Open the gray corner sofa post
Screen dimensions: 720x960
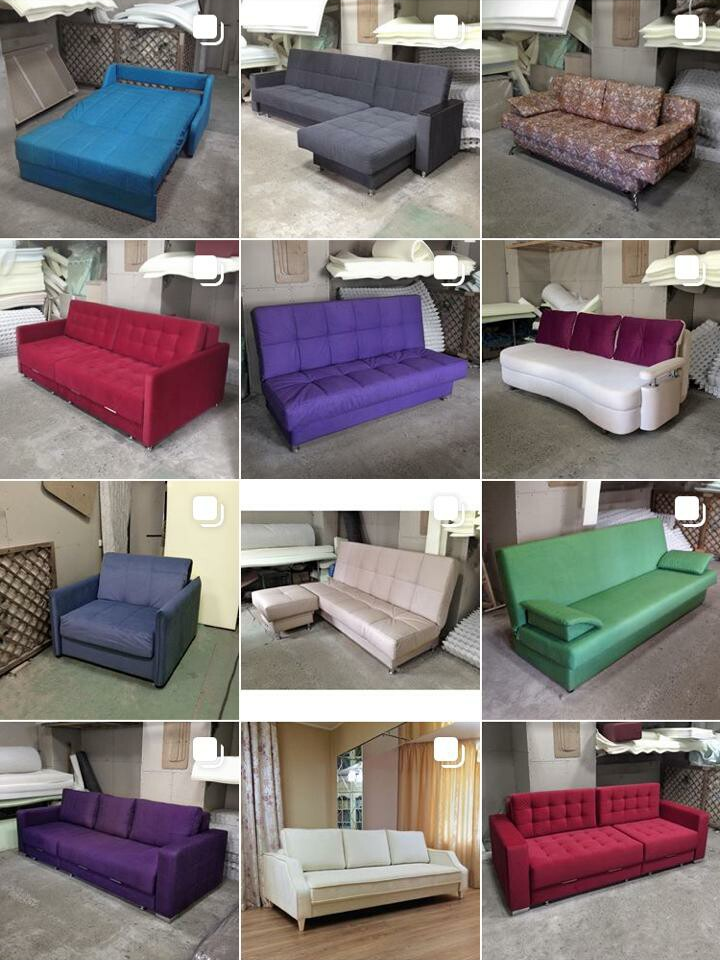coord(360,119)
